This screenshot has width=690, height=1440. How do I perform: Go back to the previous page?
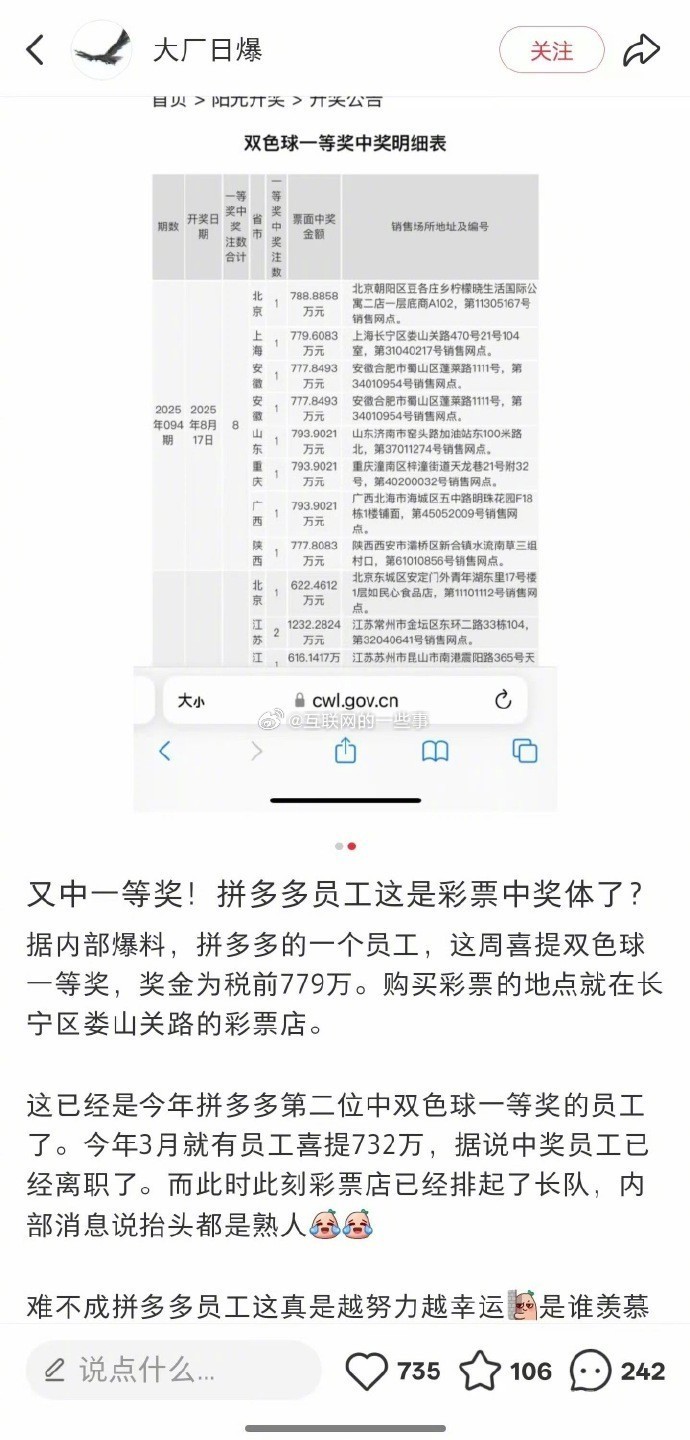(x=36, y=50)
